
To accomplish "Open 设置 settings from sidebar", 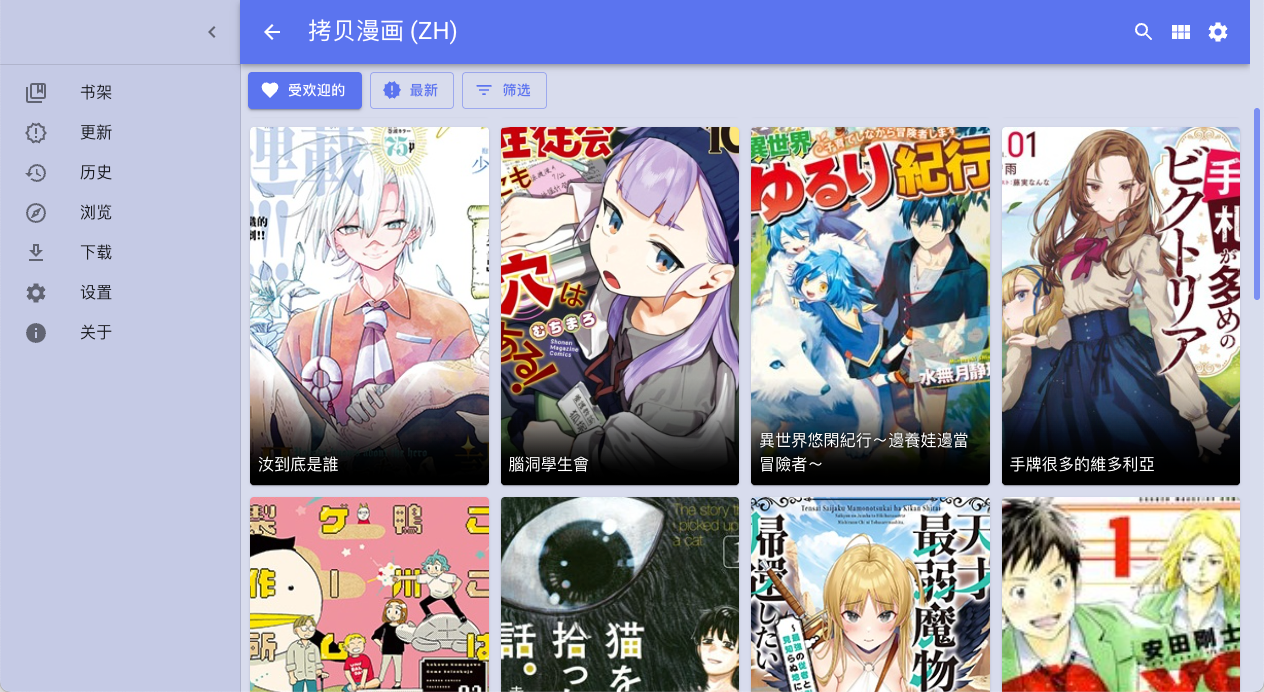I will [96, 293].
